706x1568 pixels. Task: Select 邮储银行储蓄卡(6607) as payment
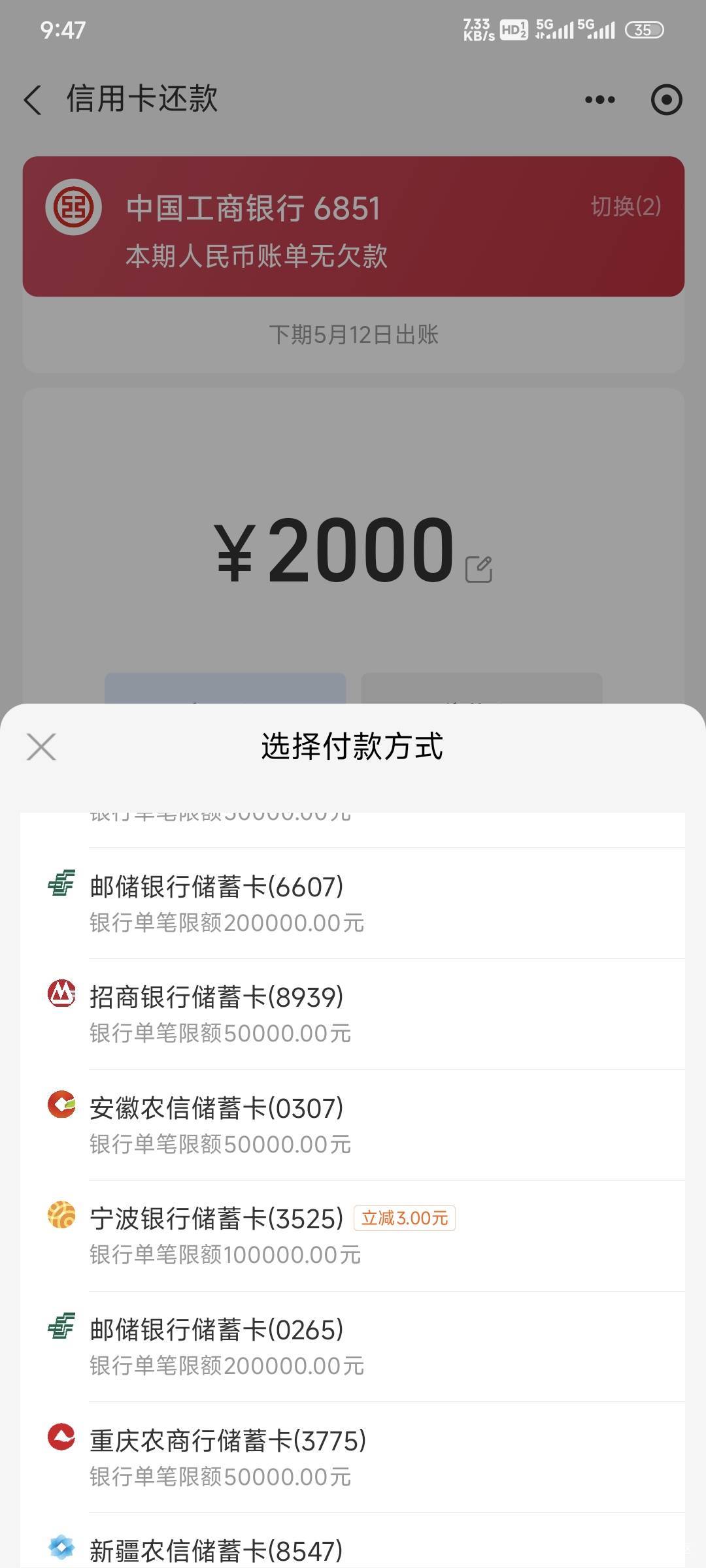[353, 904]
